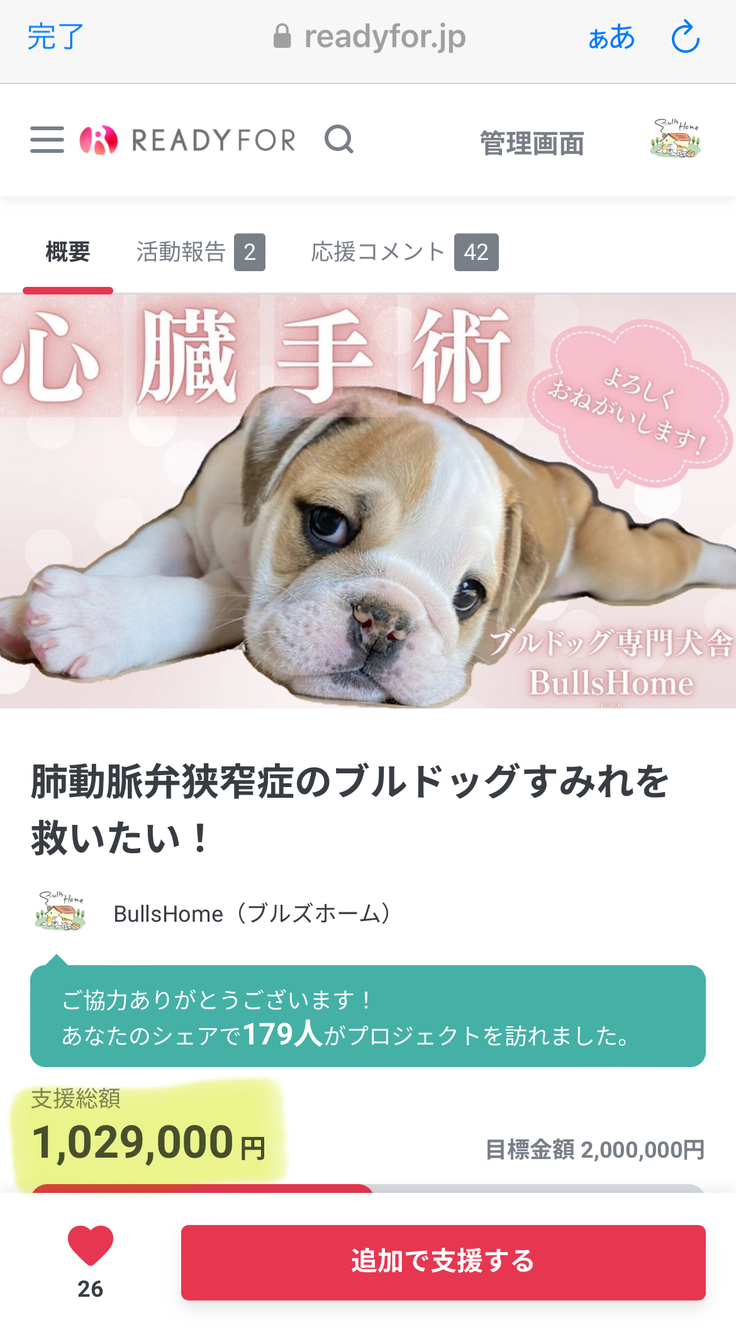Go to the READYFOR home logo
The width and height of the screenshot is (736, 1337).
pos(188,140)
